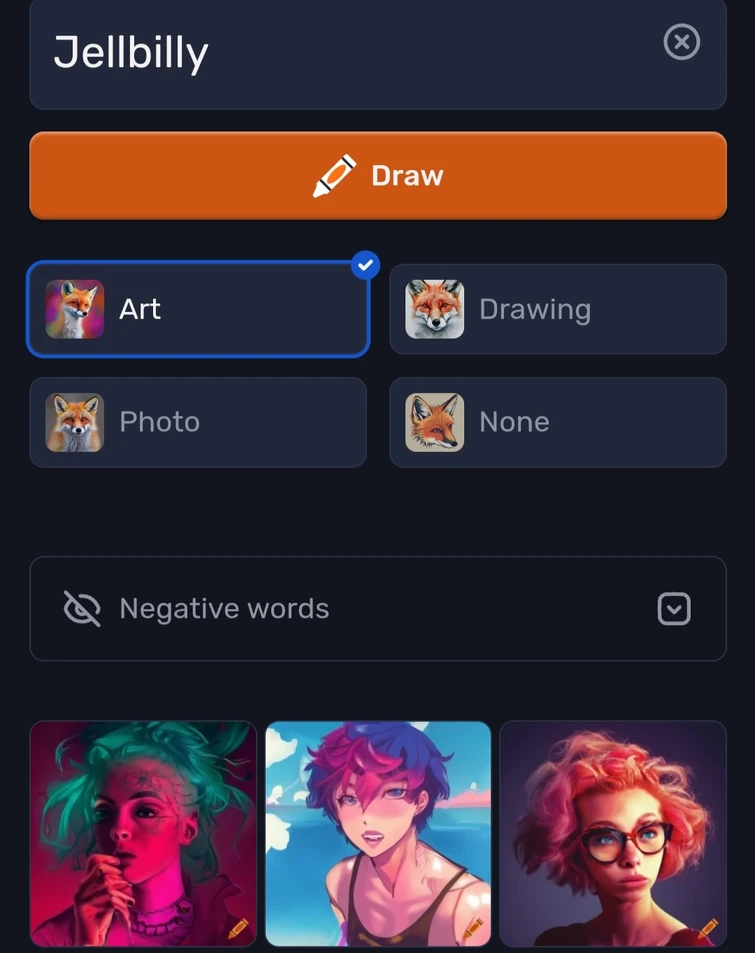
Task: Expand the Negative words section
Action: click(674, 609)
